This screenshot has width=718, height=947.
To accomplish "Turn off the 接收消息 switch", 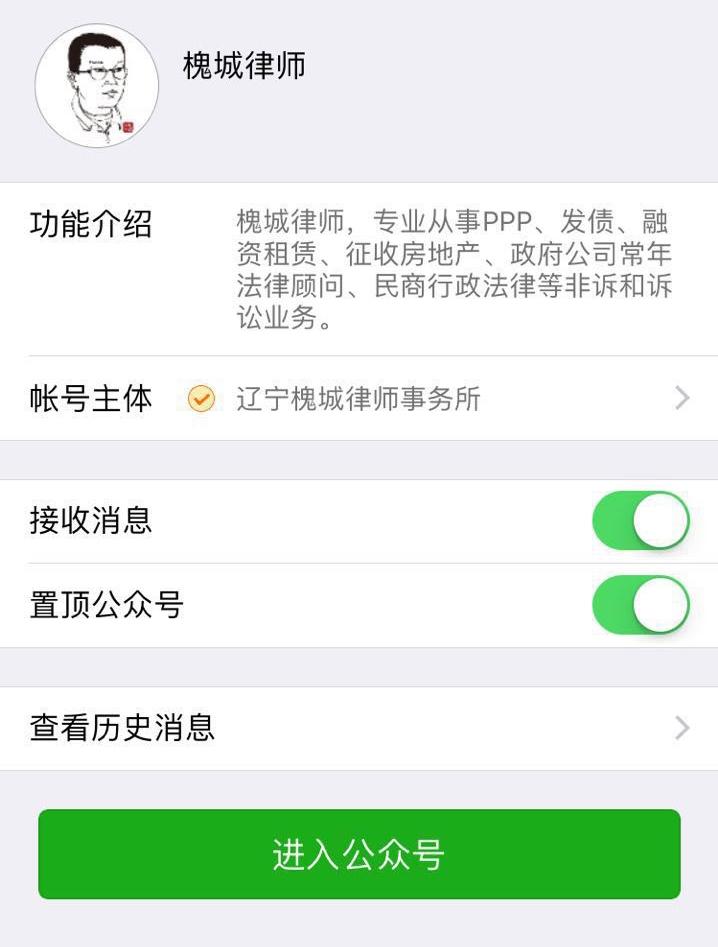I will click(640, 521).
